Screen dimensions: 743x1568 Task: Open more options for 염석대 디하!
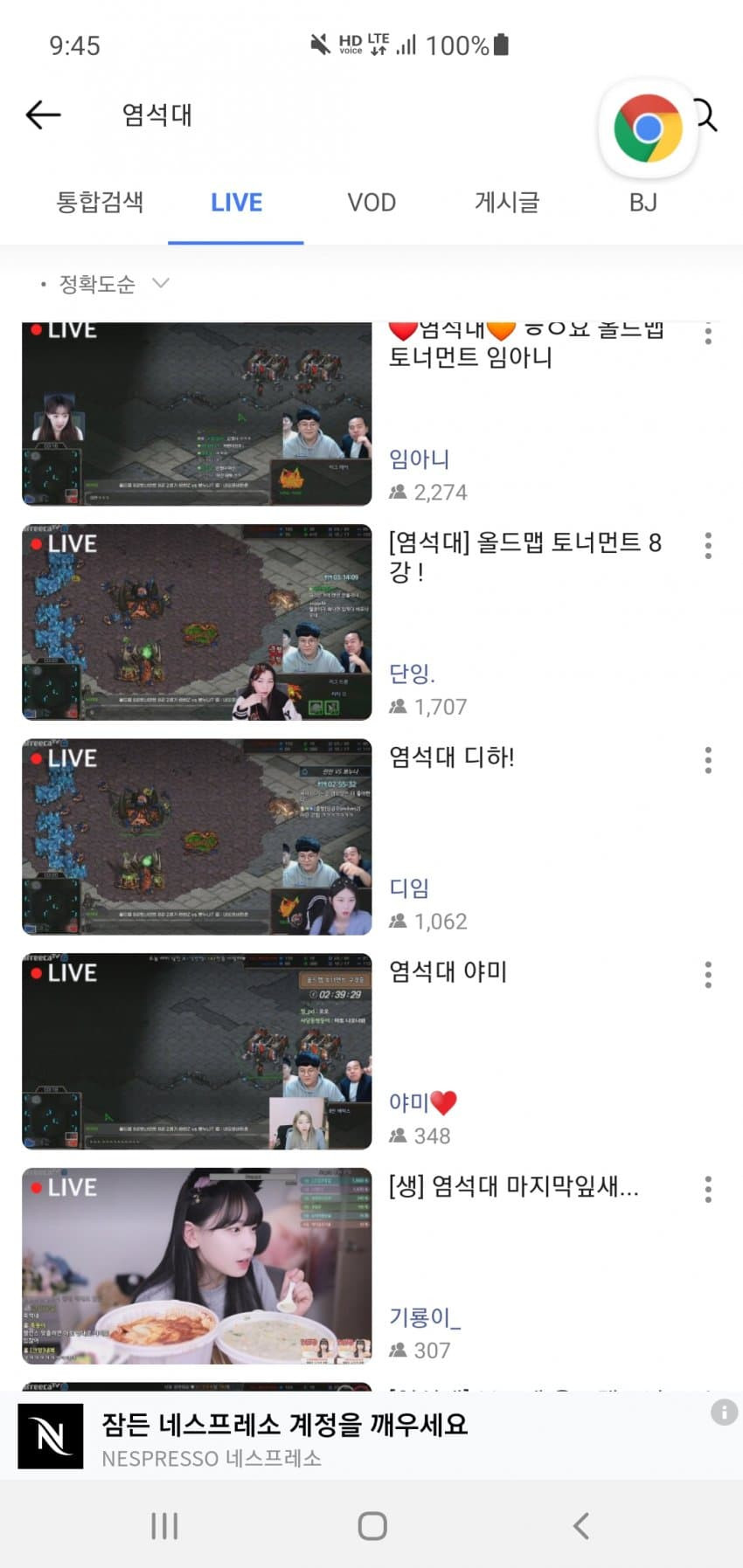[708, 760]
